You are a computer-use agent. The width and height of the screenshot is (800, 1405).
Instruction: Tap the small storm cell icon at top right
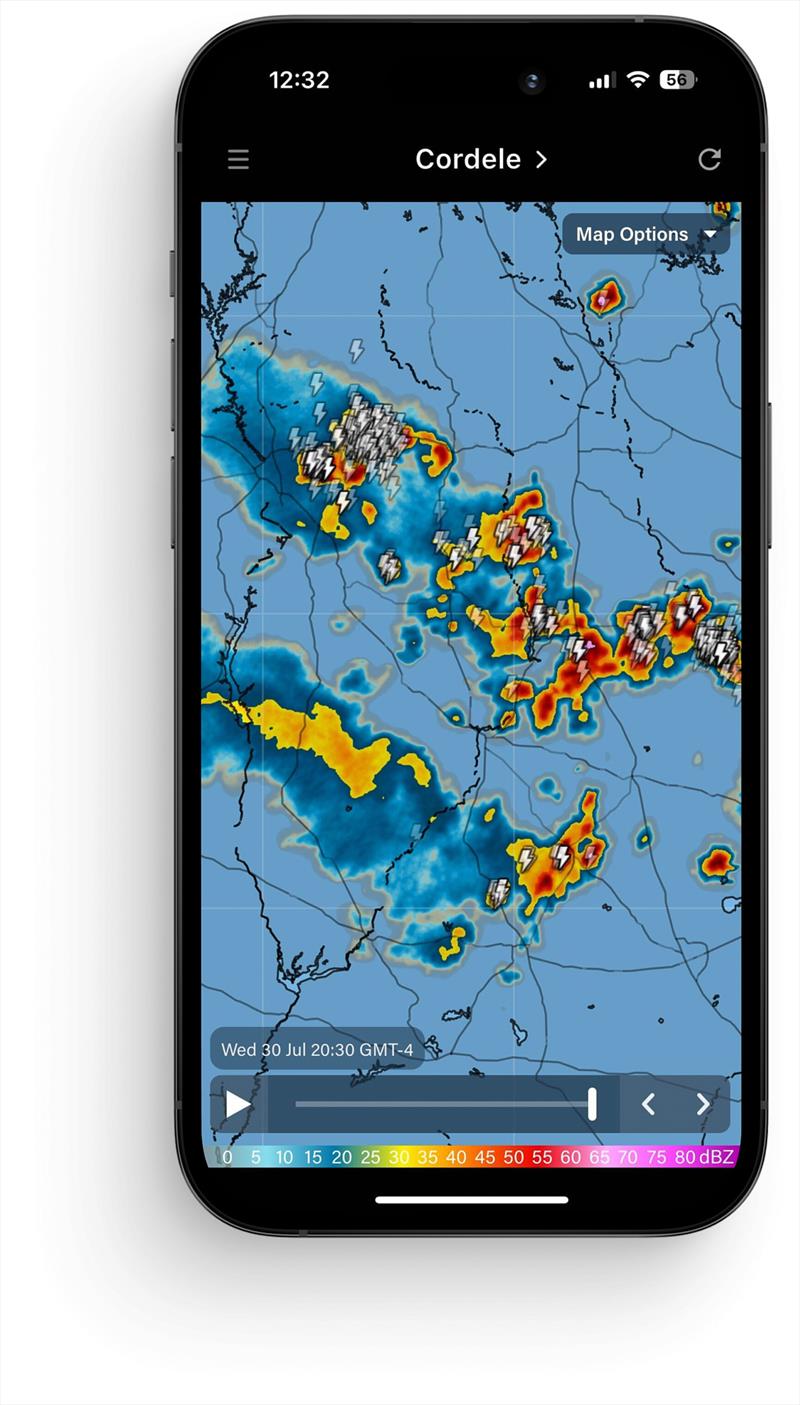605,299
